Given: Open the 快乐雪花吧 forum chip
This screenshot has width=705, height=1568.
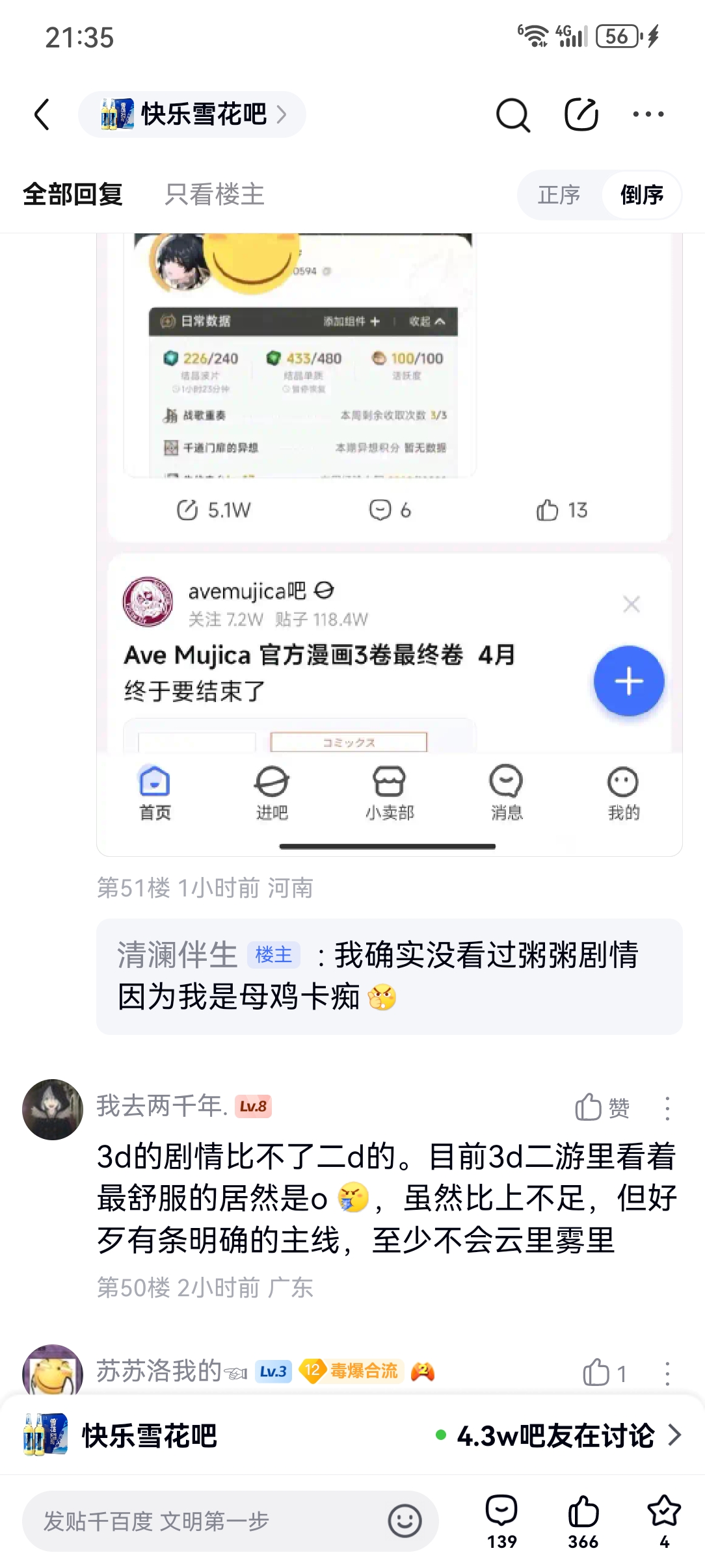Looking at the screenshot, I should click(192, 114).
